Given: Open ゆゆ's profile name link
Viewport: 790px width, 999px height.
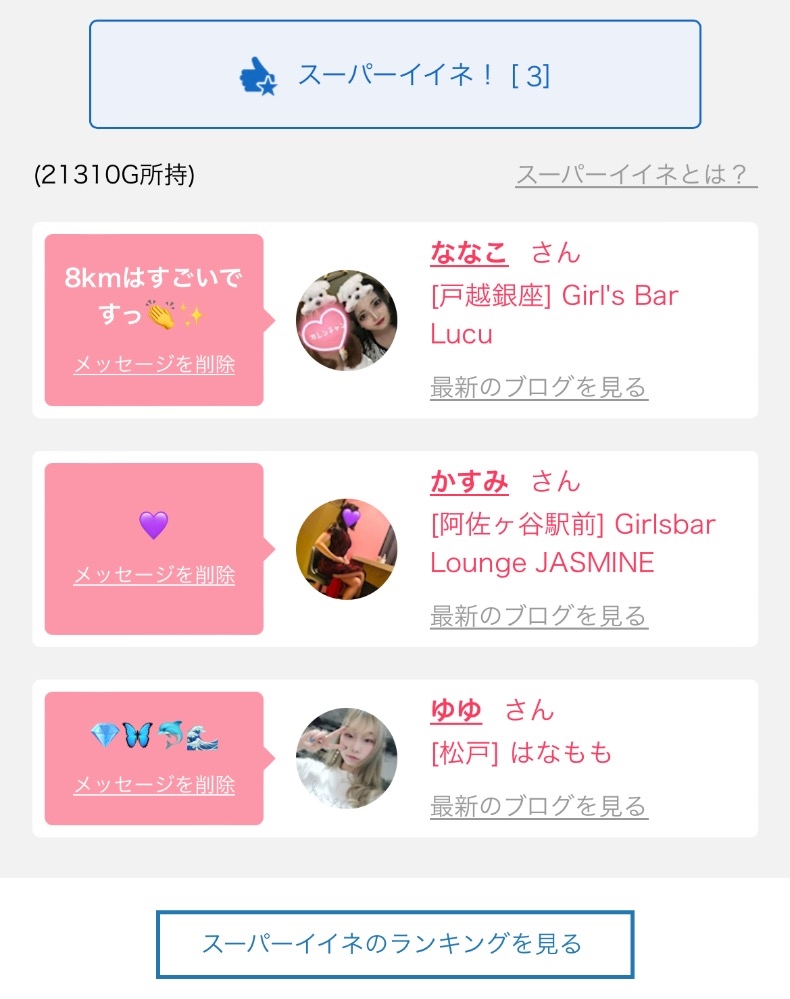Looking at the screenshot, I should [x=456, y=711].
